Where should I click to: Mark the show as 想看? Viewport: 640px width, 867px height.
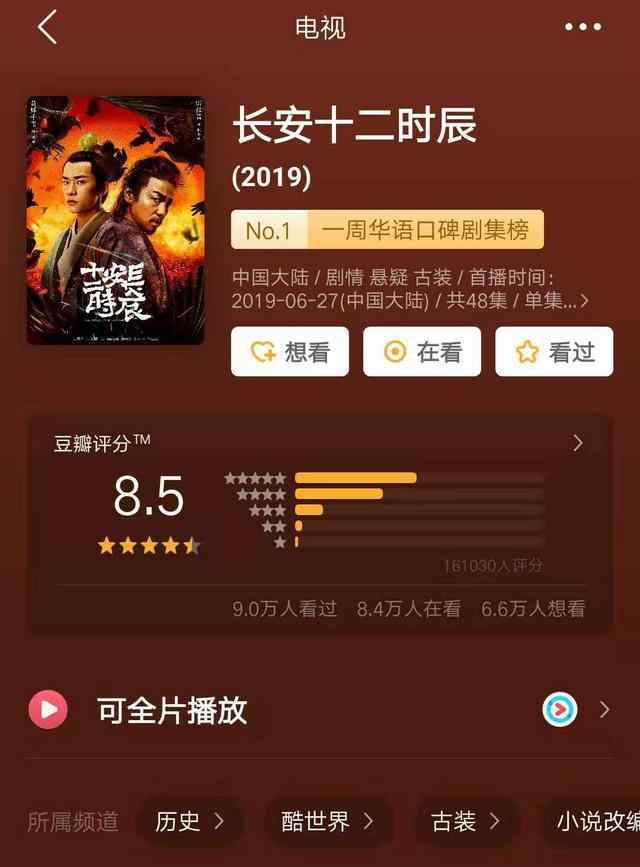click(x=290, y=351)
